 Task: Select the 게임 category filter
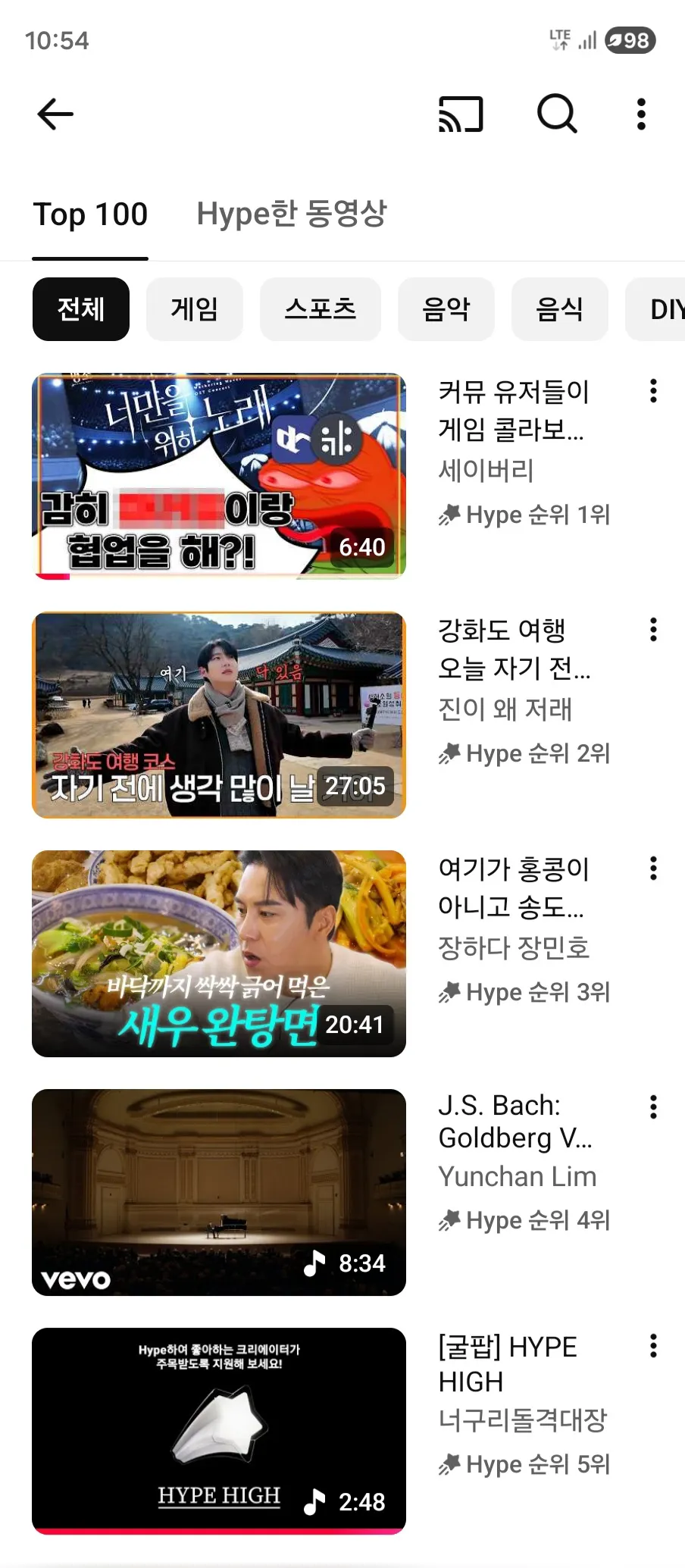pyautogui.click(x=194, y=308)
